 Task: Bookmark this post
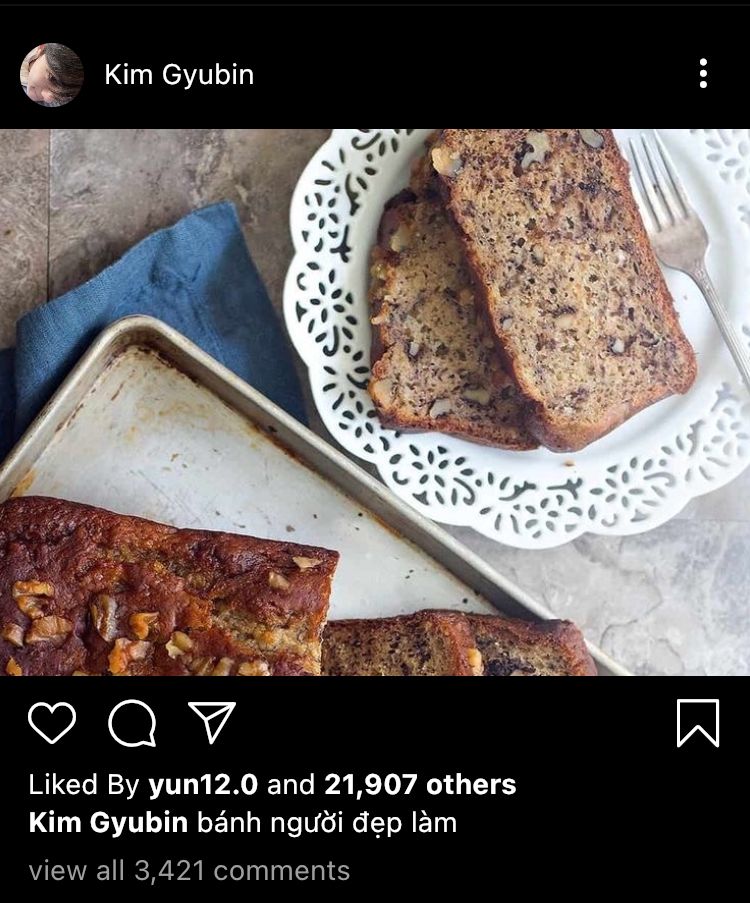[x=697, y=722]
